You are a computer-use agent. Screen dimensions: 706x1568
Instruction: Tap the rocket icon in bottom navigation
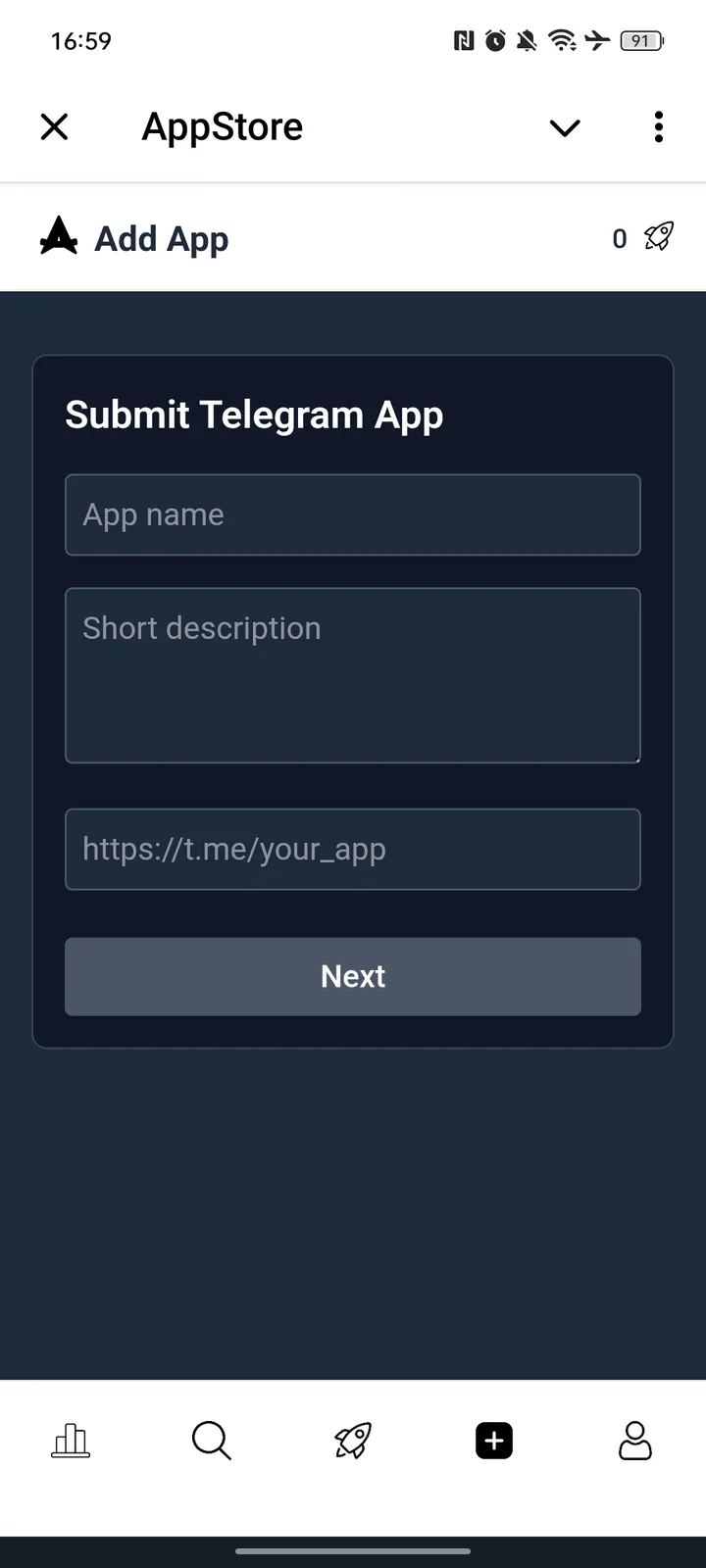(352, 1441)
